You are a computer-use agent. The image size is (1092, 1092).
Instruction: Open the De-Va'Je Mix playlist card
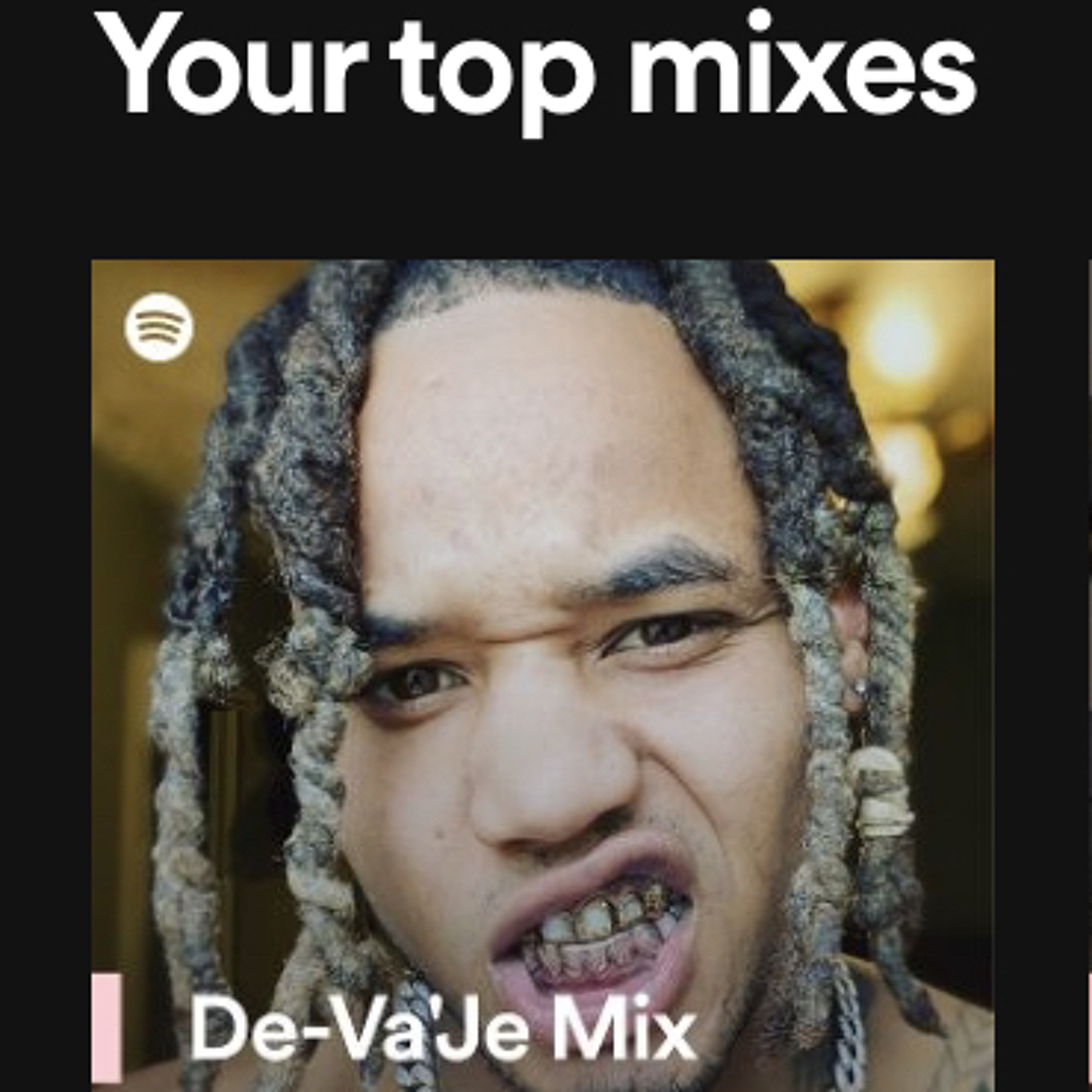543,673
